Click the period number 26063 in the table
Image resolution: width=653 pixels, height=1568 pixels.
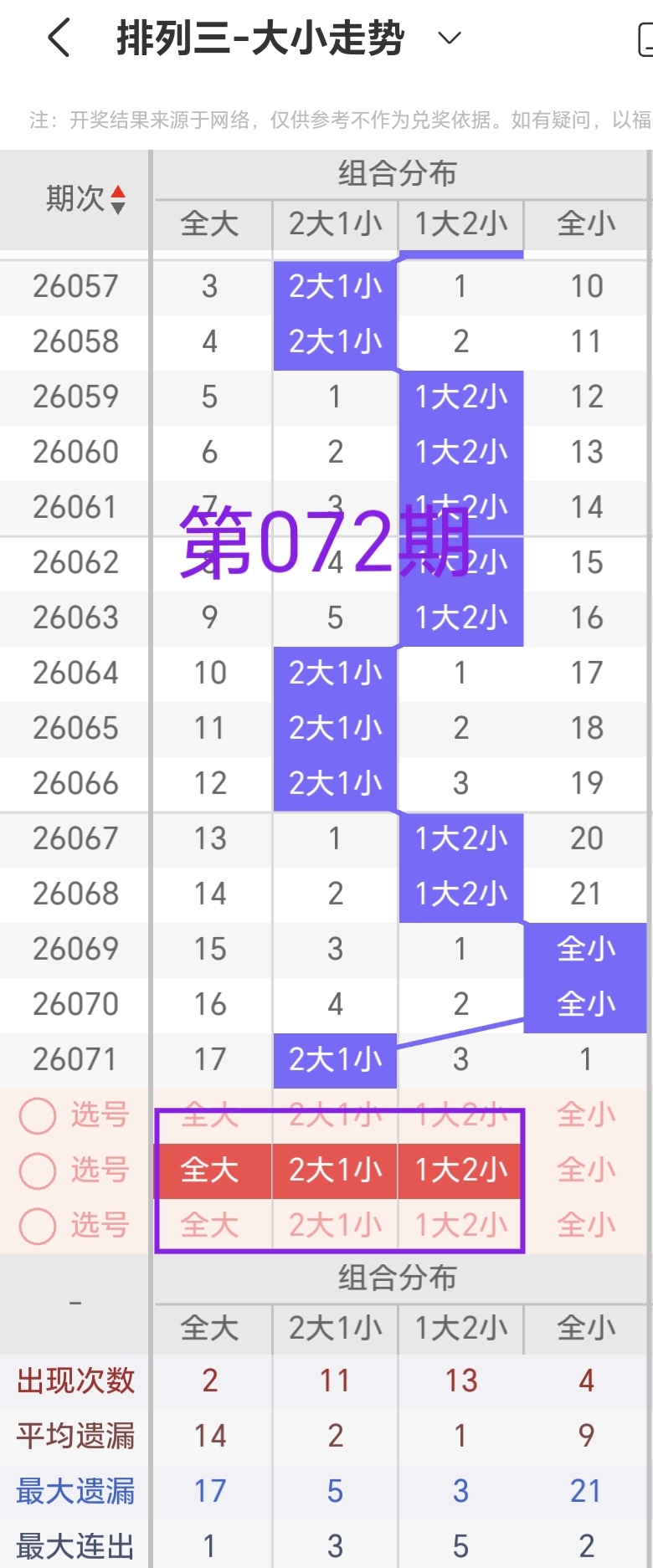75,618
